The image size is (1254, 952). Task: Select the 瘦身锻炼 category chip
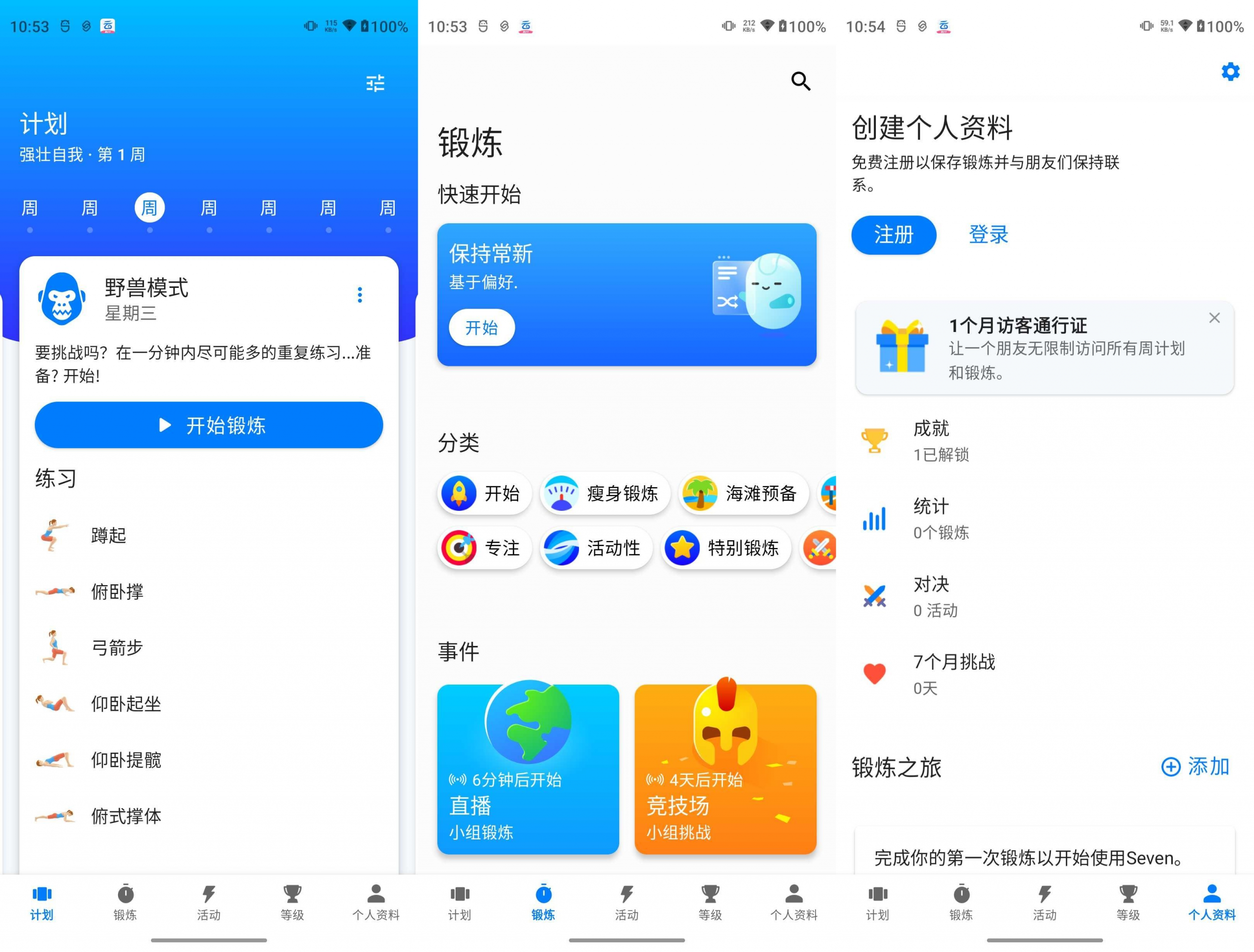[605, 493]
